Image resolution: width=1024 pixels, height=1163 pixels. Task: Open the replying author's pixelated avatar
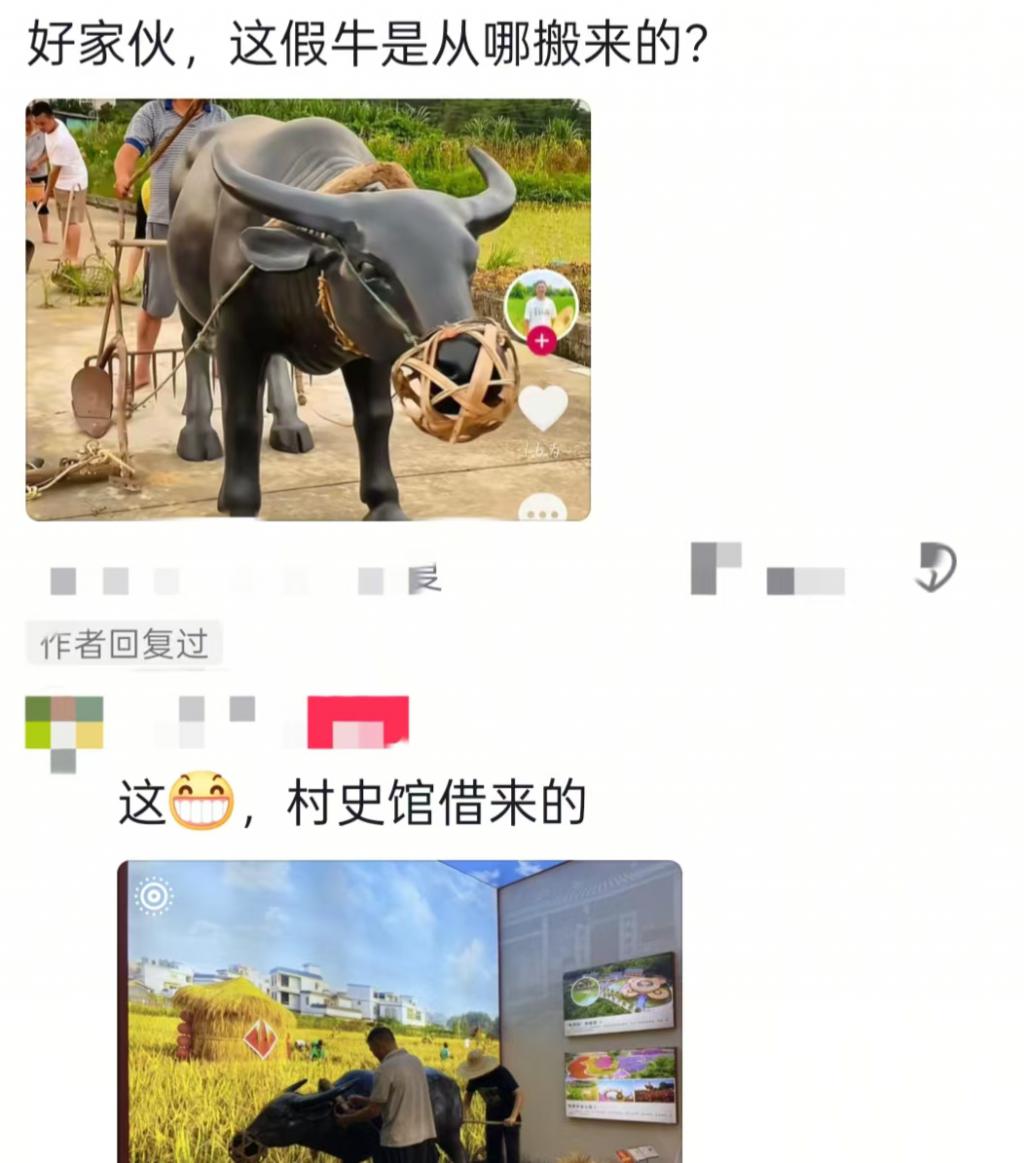(64, 732)
